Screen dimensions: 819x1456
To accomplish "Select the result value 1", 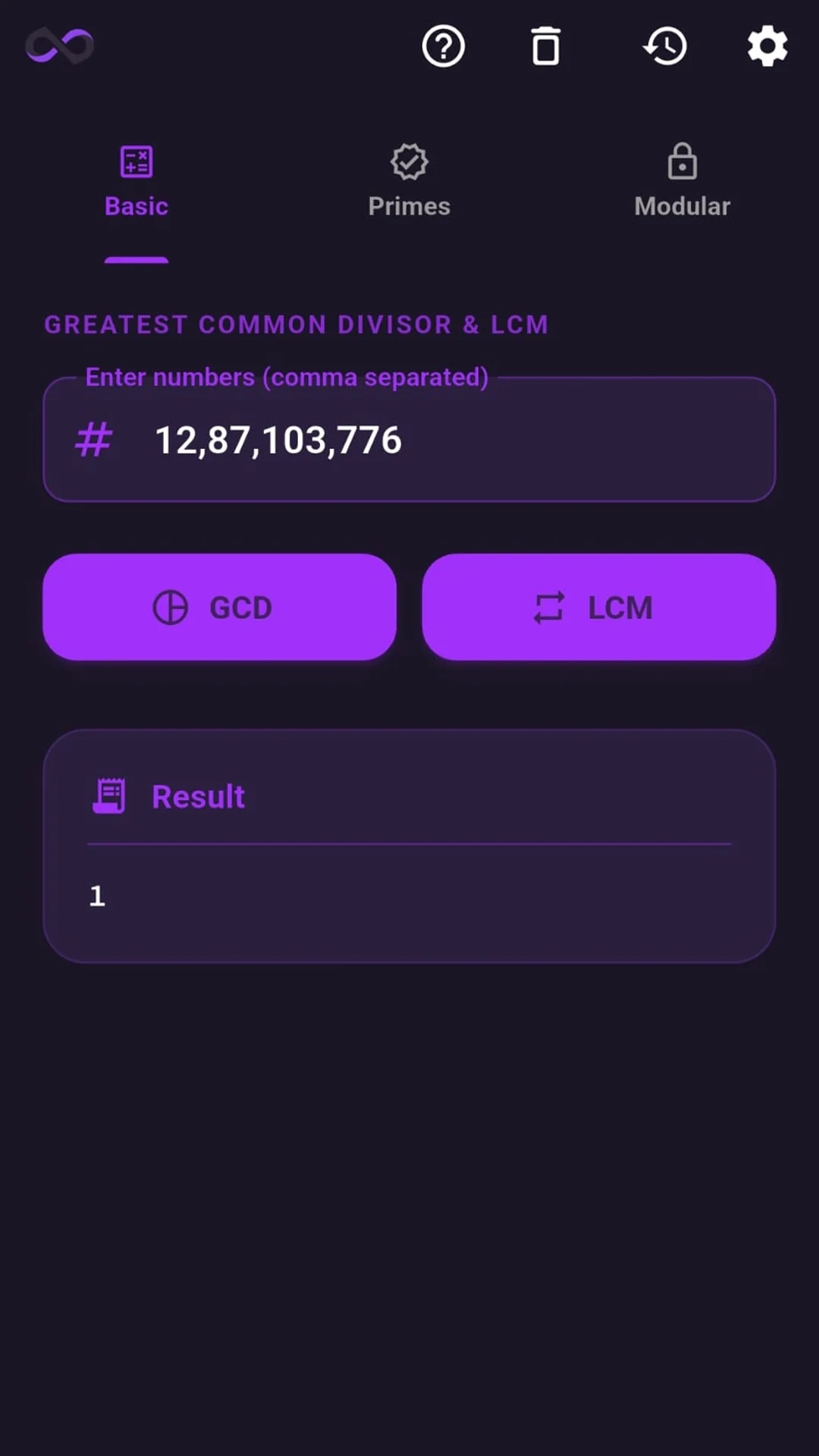I will [x=96, y=896].
